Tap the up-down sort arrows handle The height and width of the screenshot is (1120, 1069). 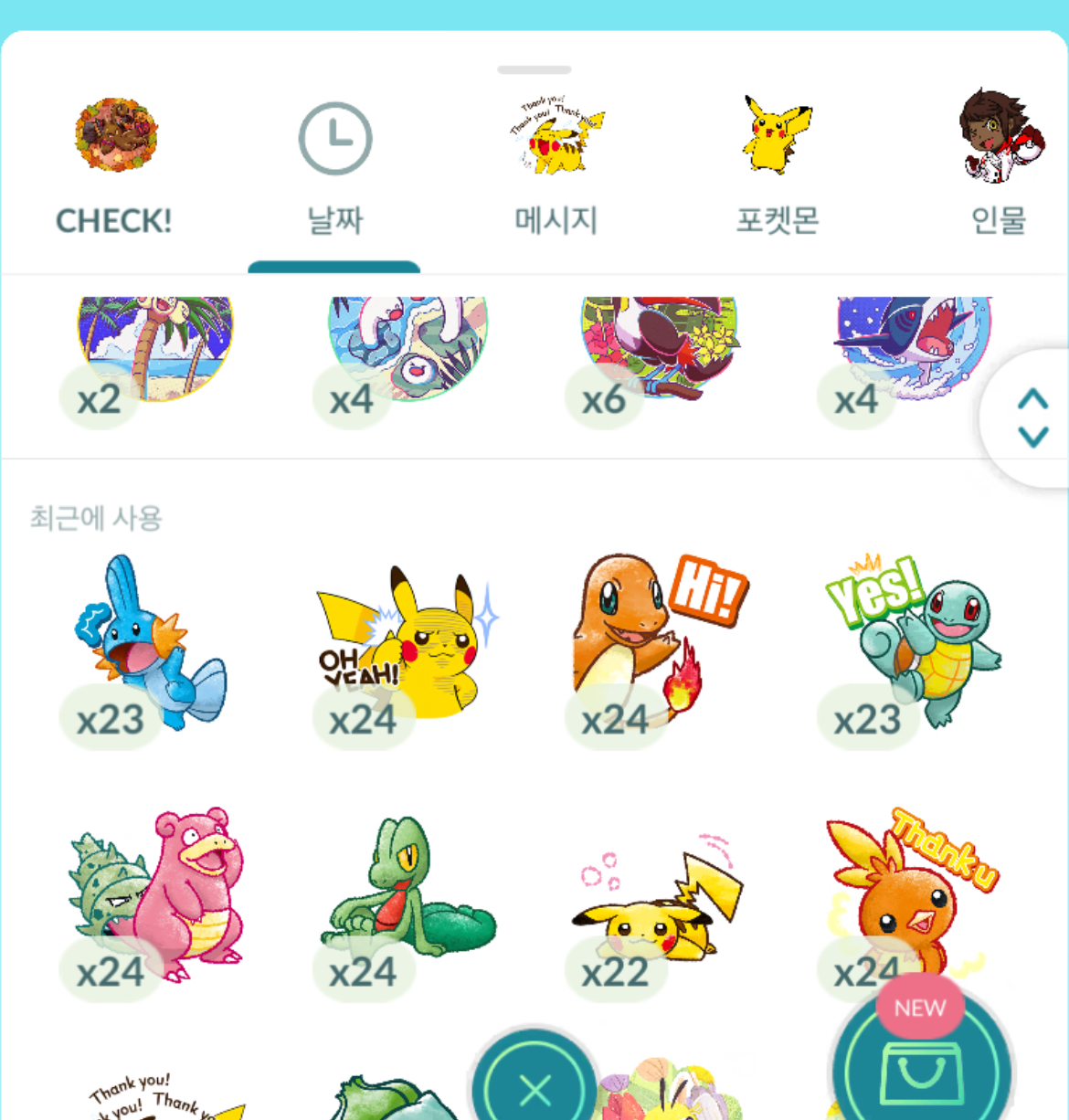pyautogui.click(x=1032, y=417)
